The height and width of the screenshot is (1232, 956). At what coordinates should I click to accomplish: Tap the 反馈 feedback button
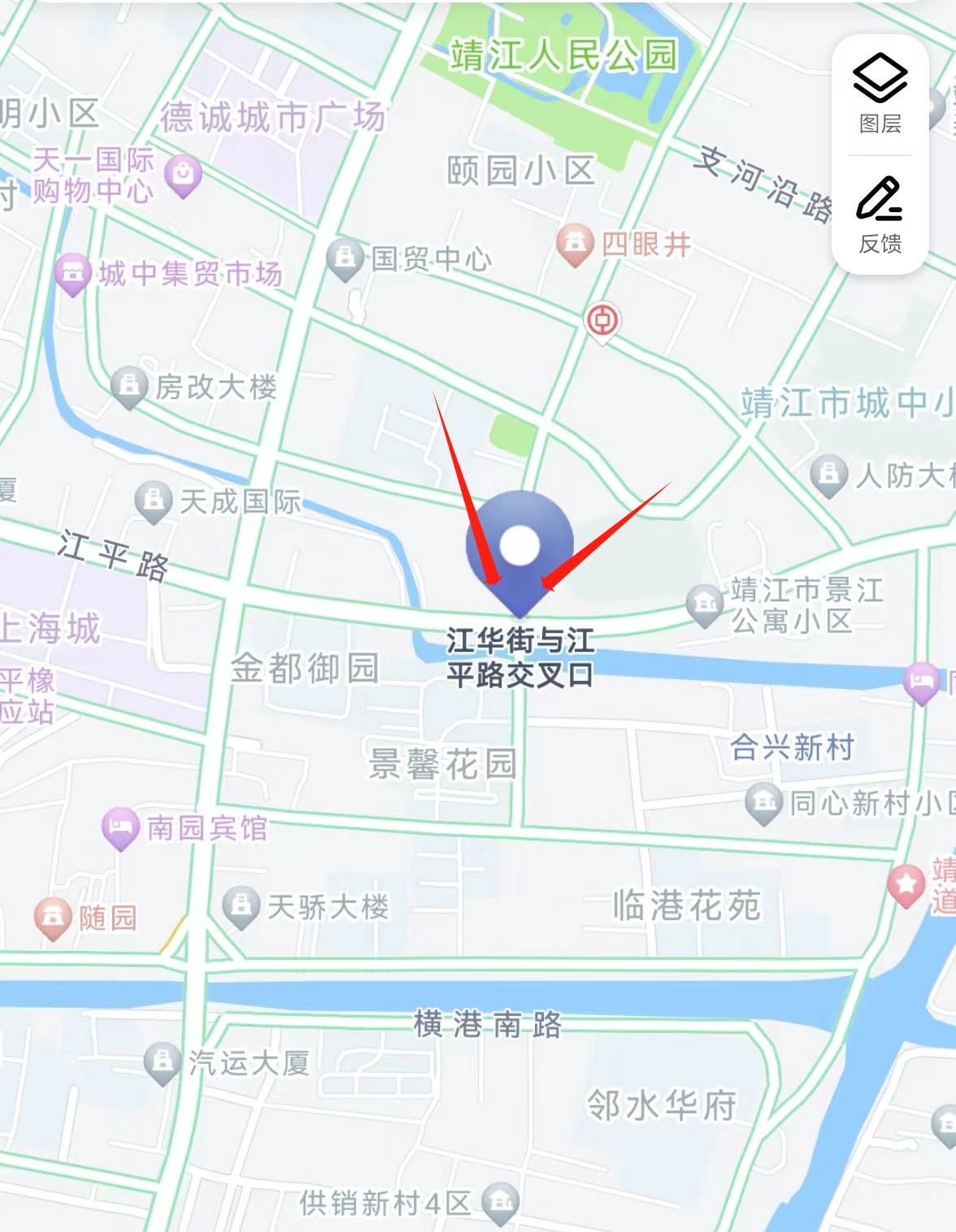point(880,215)
